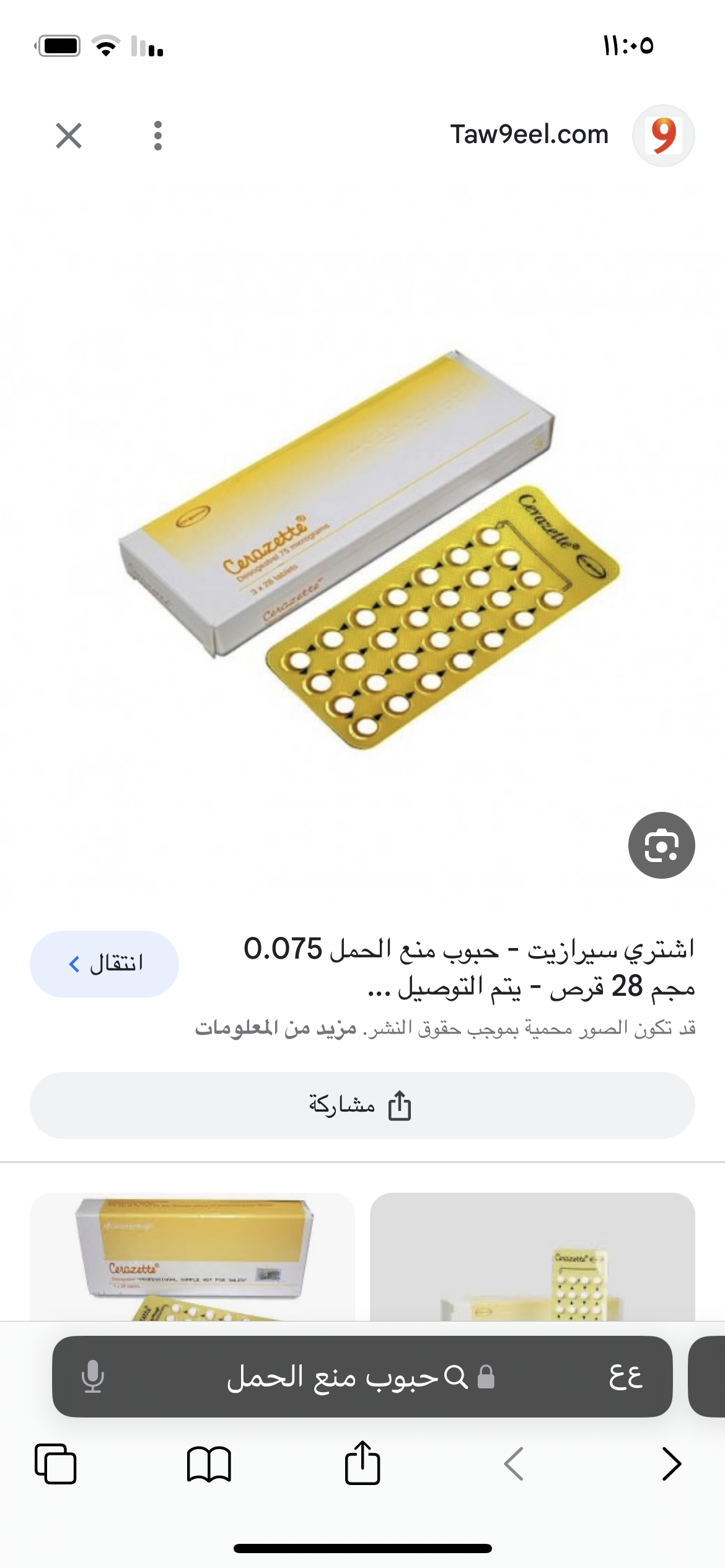Open the Safari share sheet
This screenshot has height=1568, width=725.
tap(362, 1463)
